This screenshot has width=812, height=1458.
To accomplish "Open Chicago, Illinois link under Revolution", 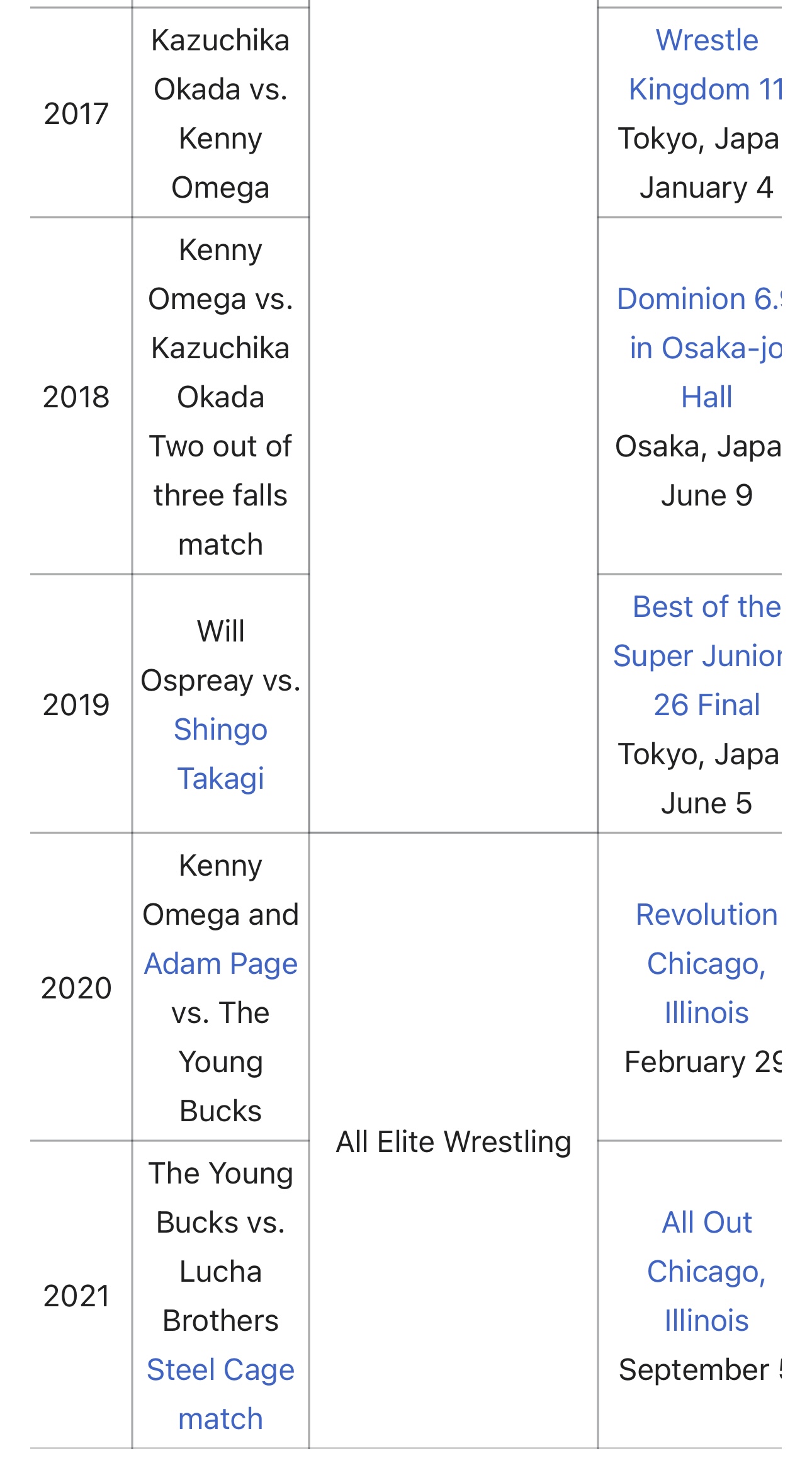I will click(x=706, y=988).
